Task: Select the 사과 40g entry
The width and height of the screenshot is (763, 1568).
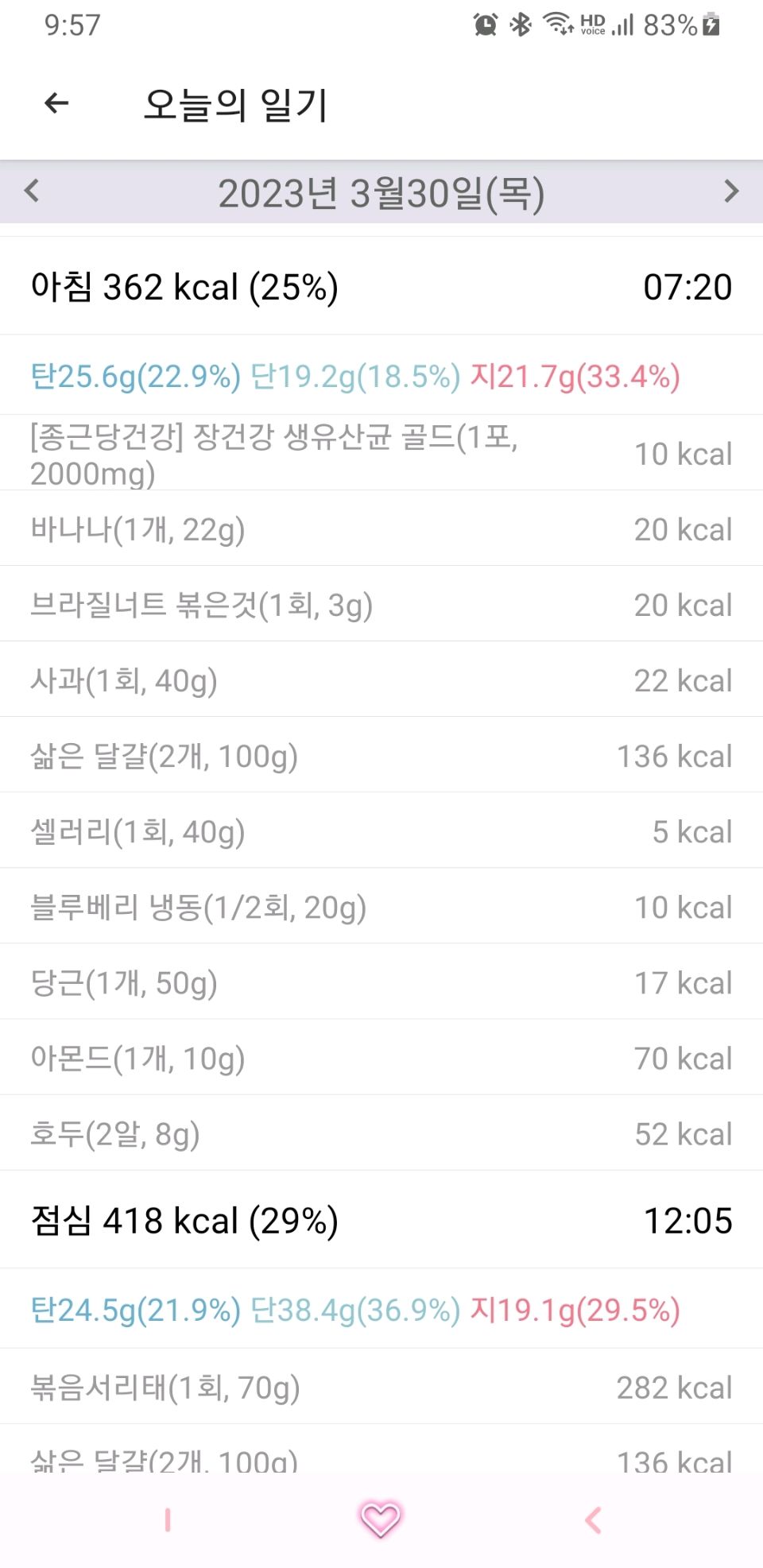Action: pyautogui.click(x=381, y=679)
